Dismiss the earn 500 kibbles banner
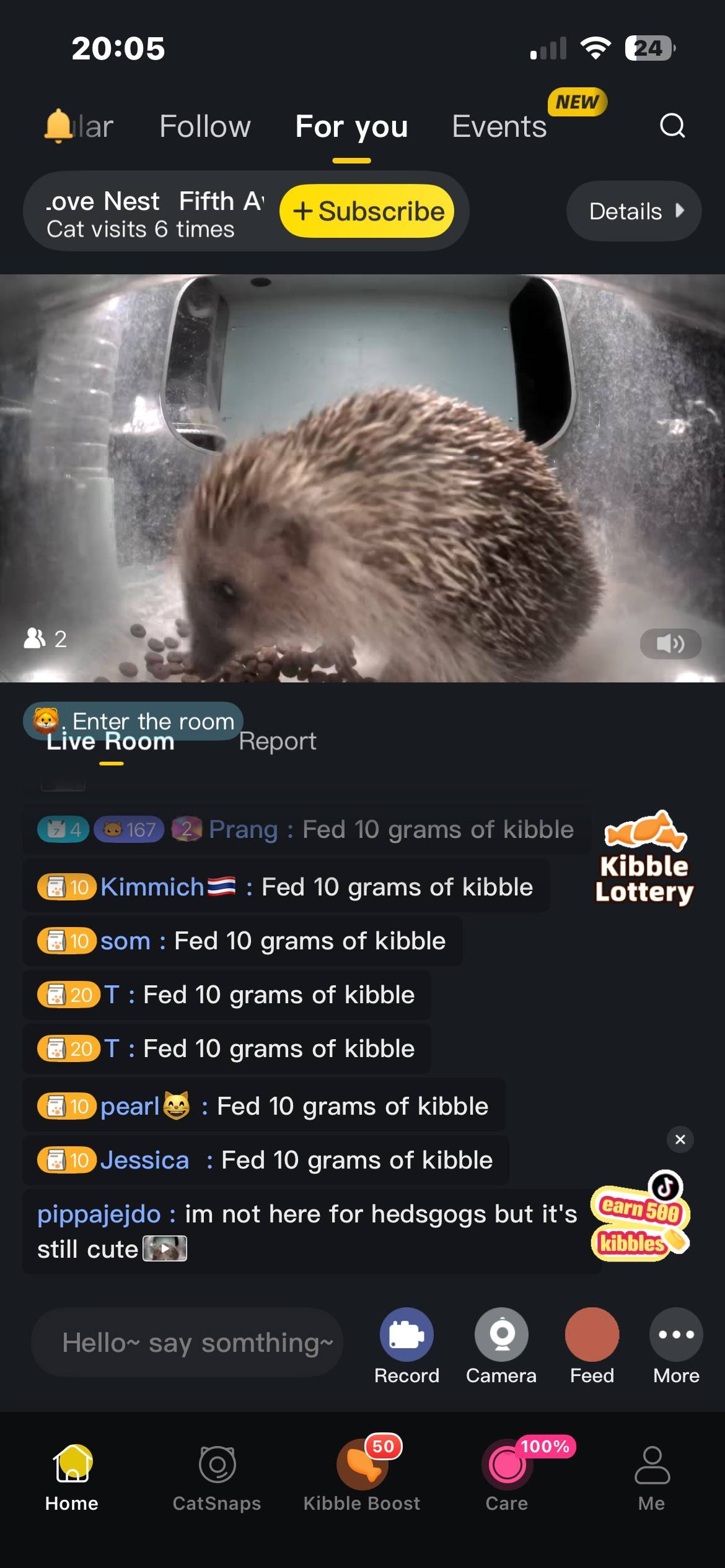The height and width of the screenshot is (1568, 725). click(680, 1139)
